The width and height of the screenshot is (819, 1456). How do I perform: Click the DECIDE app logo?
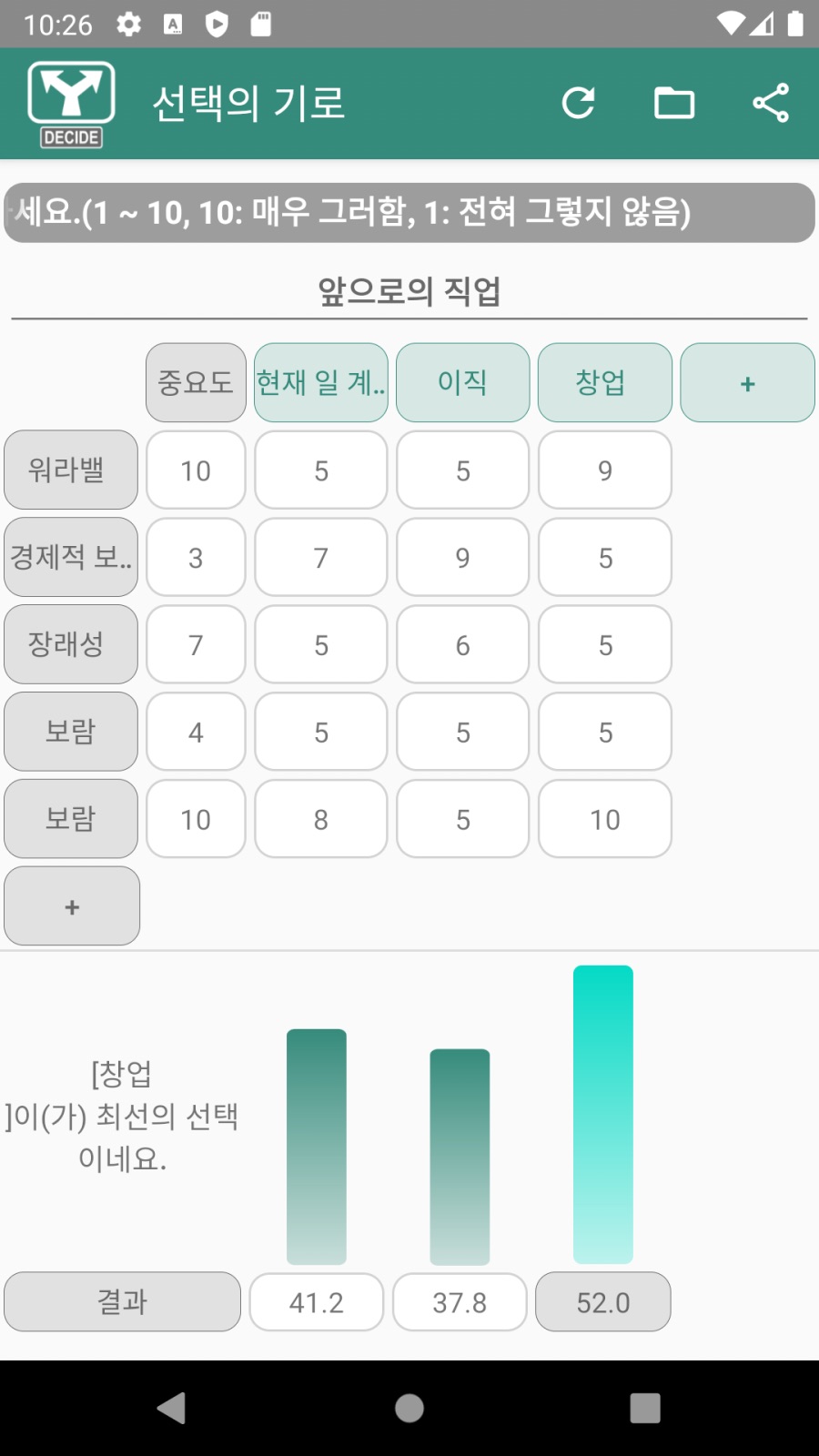coord(71,100)
